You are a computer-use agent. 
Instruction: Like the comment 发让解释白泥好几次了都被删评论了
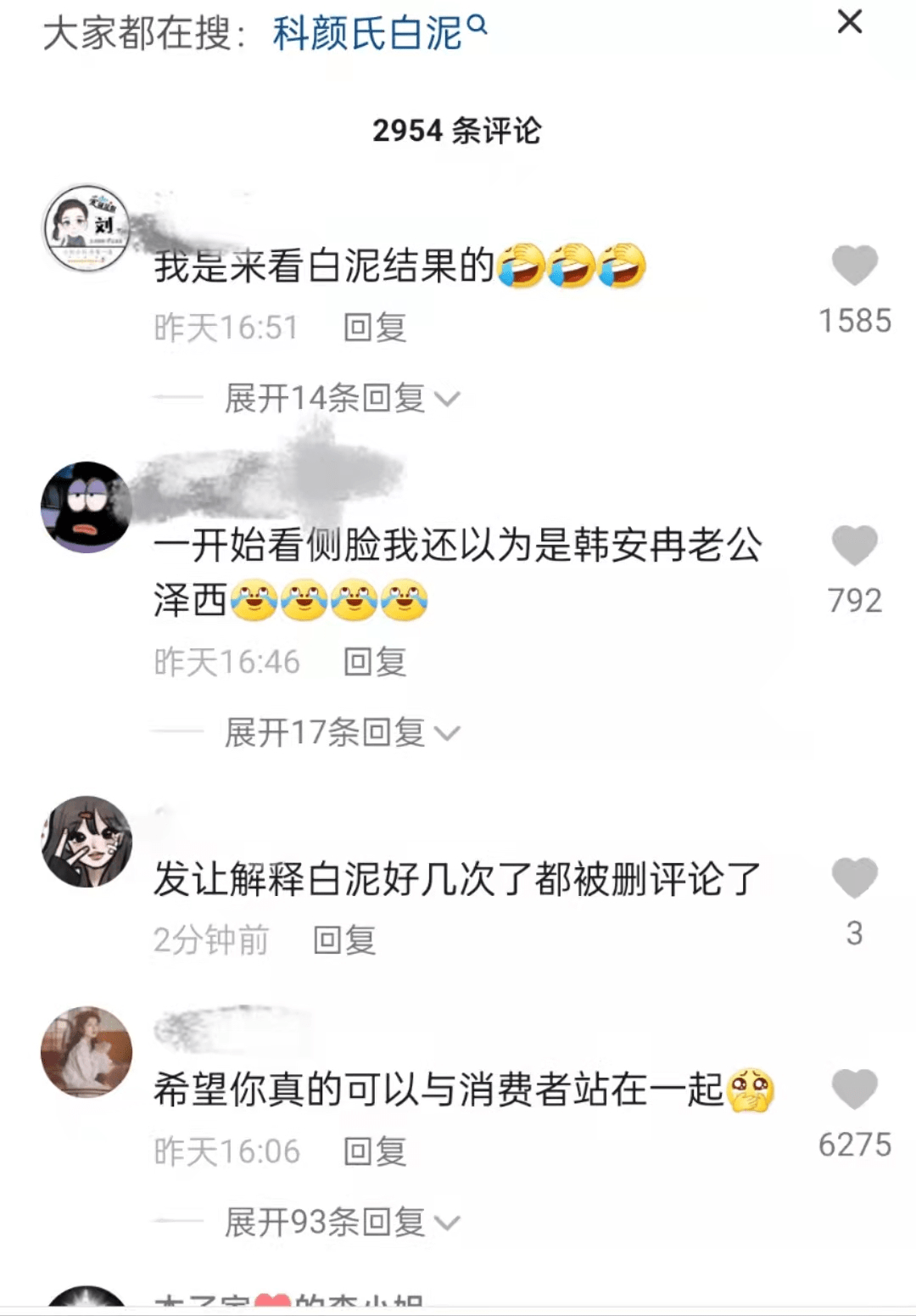tap(854, 877)
